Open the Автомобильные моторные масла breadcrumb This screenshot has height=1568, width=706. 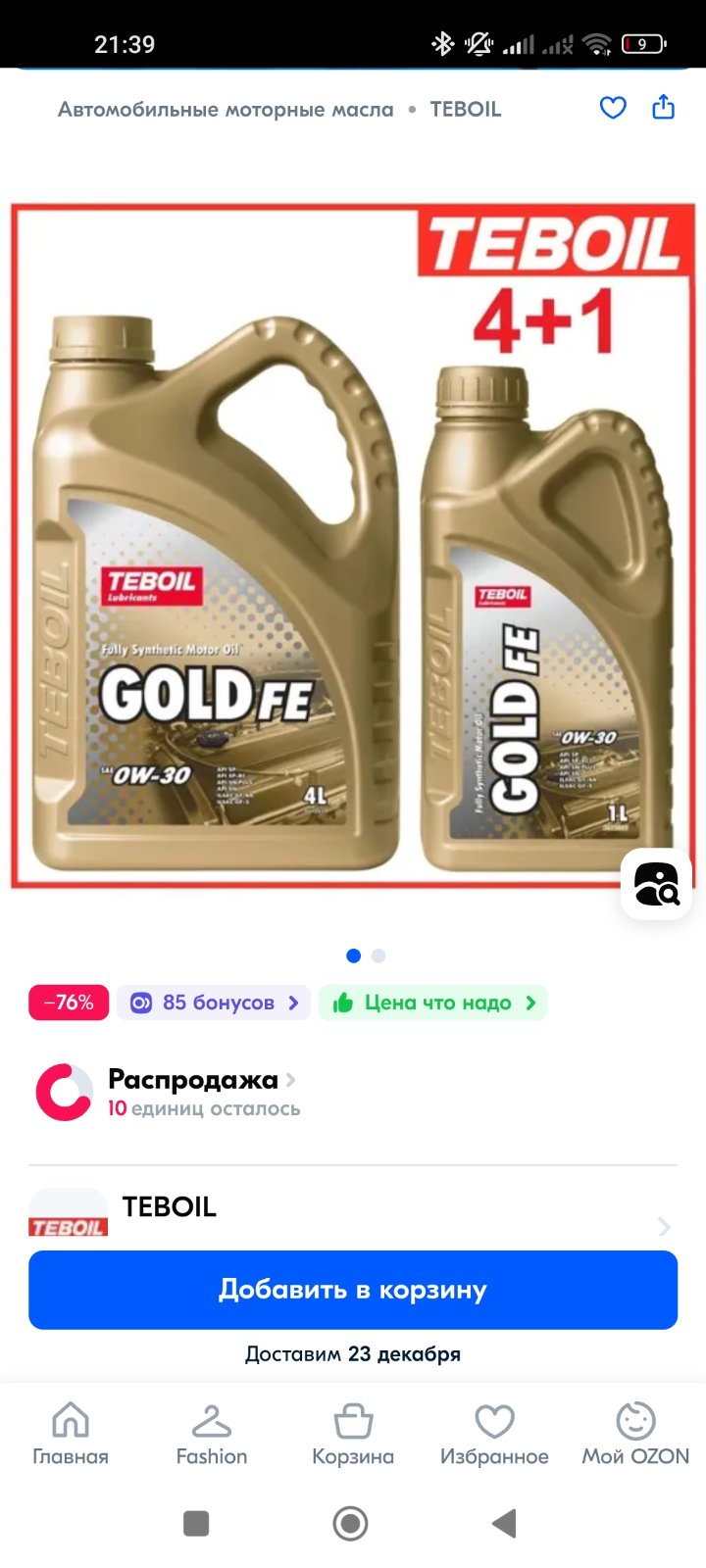[226, 109]
